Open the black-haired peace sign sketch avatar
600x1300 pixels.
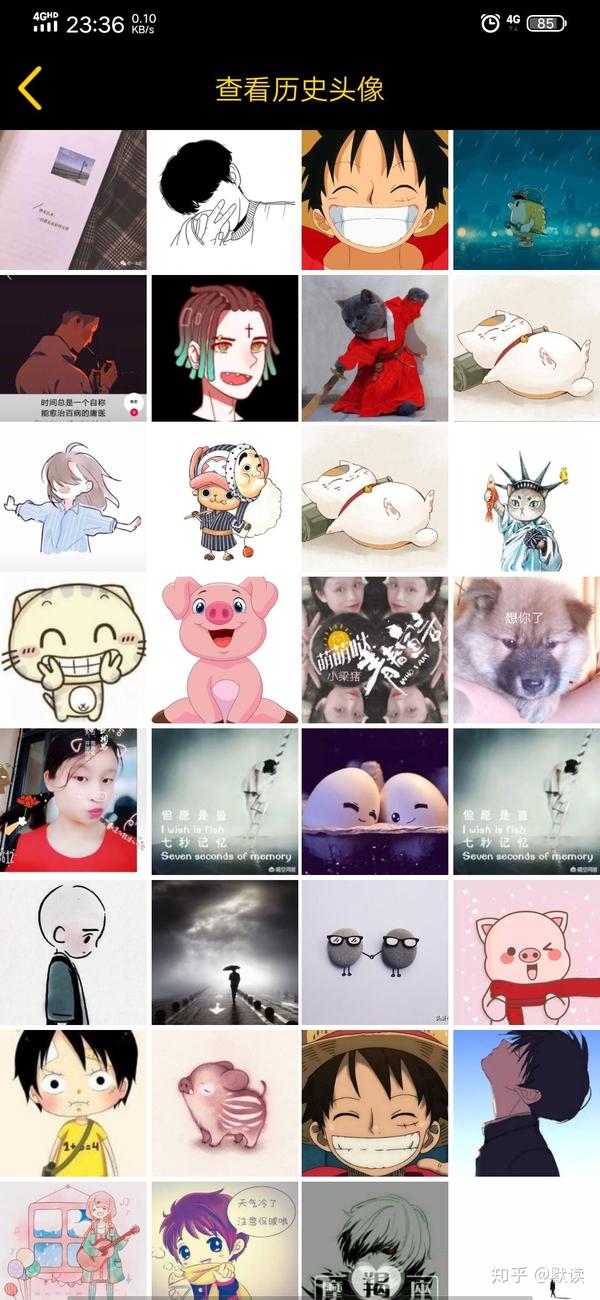(224, 200)
